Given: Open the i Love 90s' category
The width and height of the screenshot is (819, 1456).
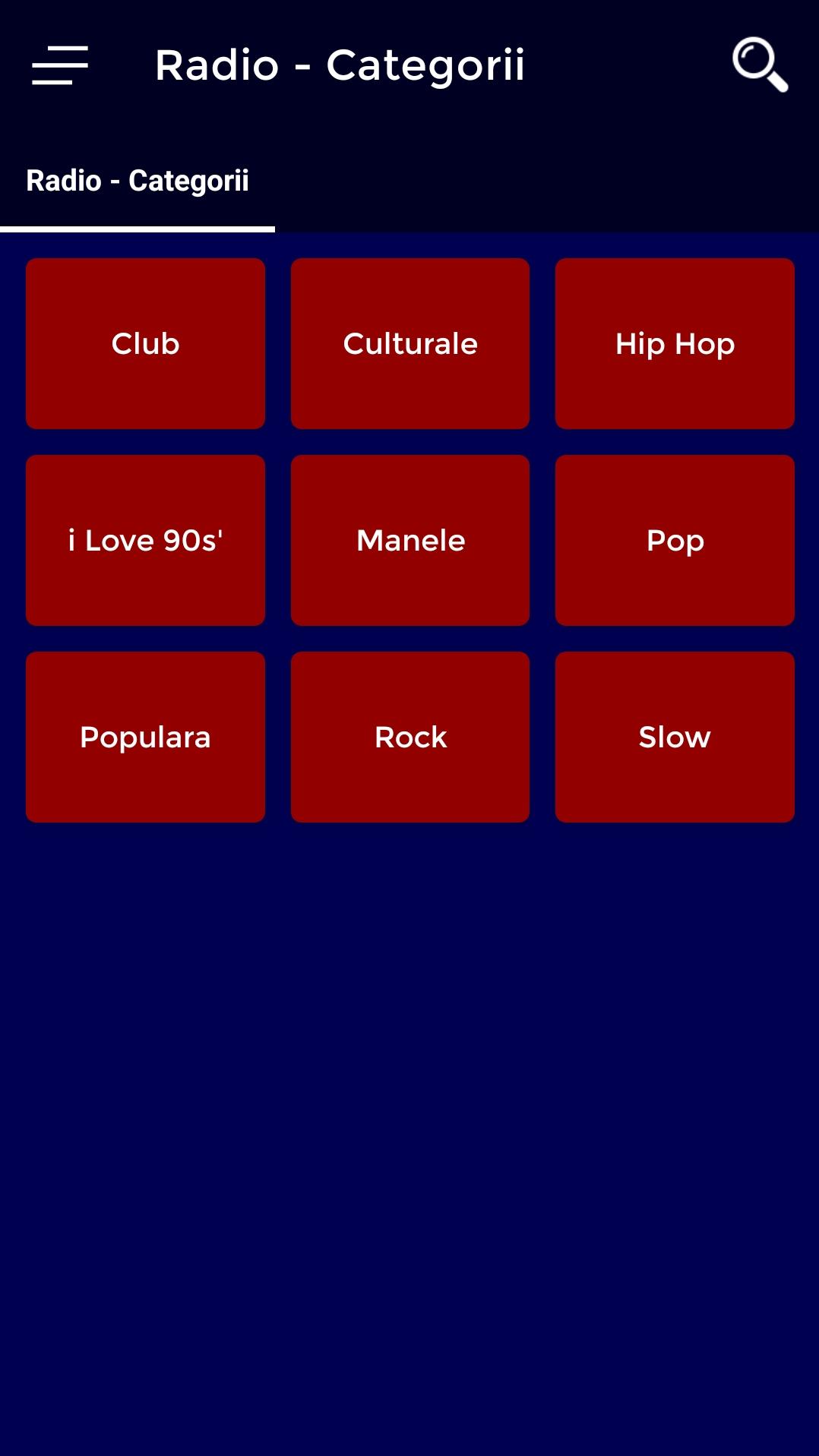Looking at the screenshot, I should [145, 540].
